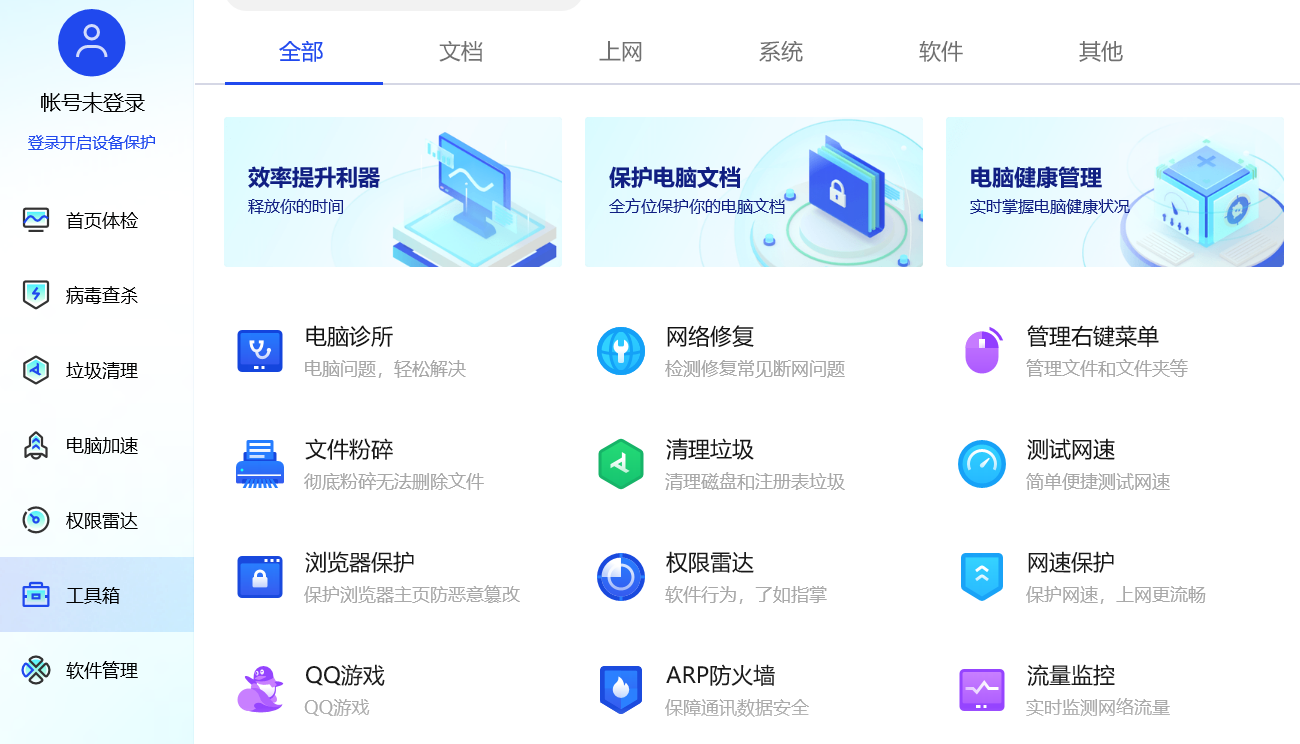
Task: Open the 保护电脑文档 banner
Action: point(753,192)
